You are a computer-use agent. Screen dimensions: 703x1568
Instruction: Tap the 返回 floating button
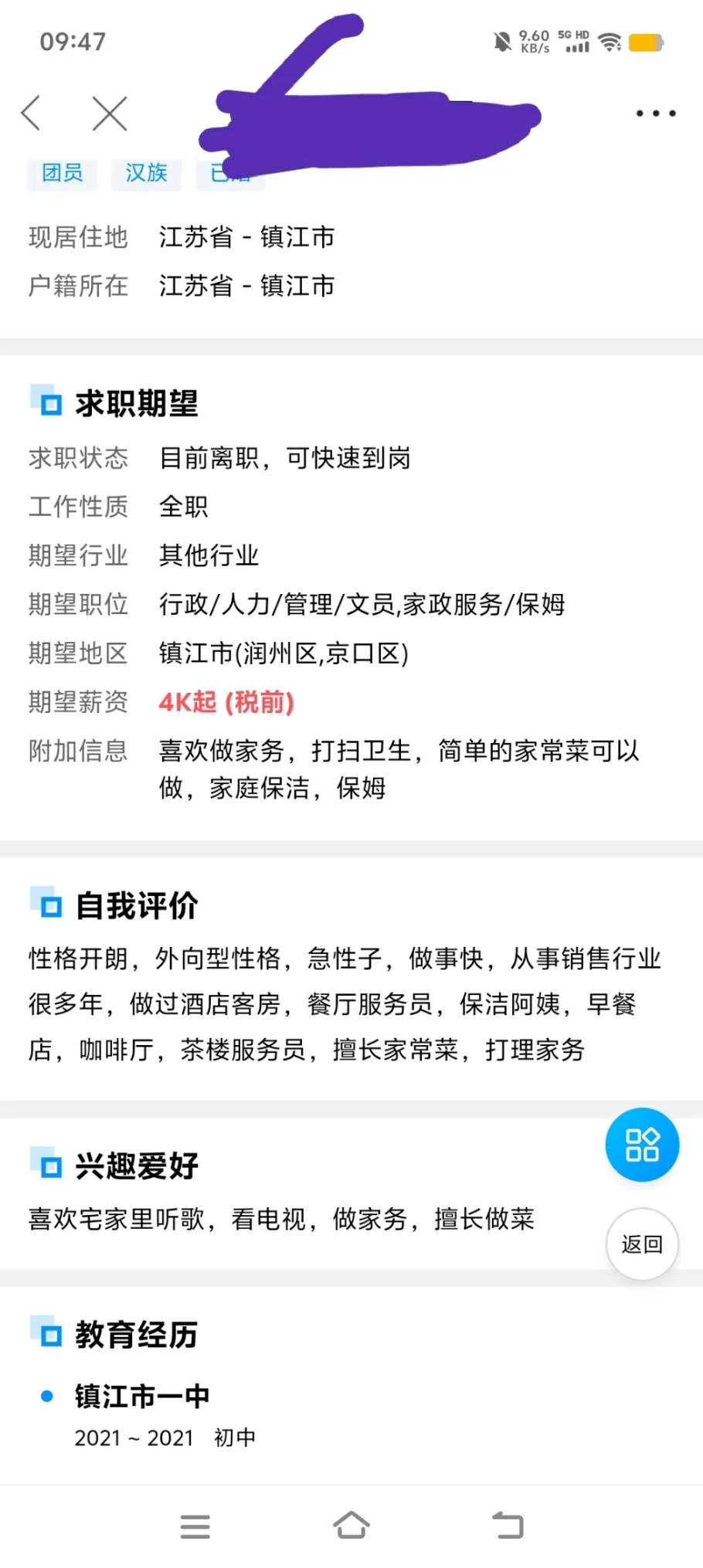pyautogui.click(x=642, y=1244)
